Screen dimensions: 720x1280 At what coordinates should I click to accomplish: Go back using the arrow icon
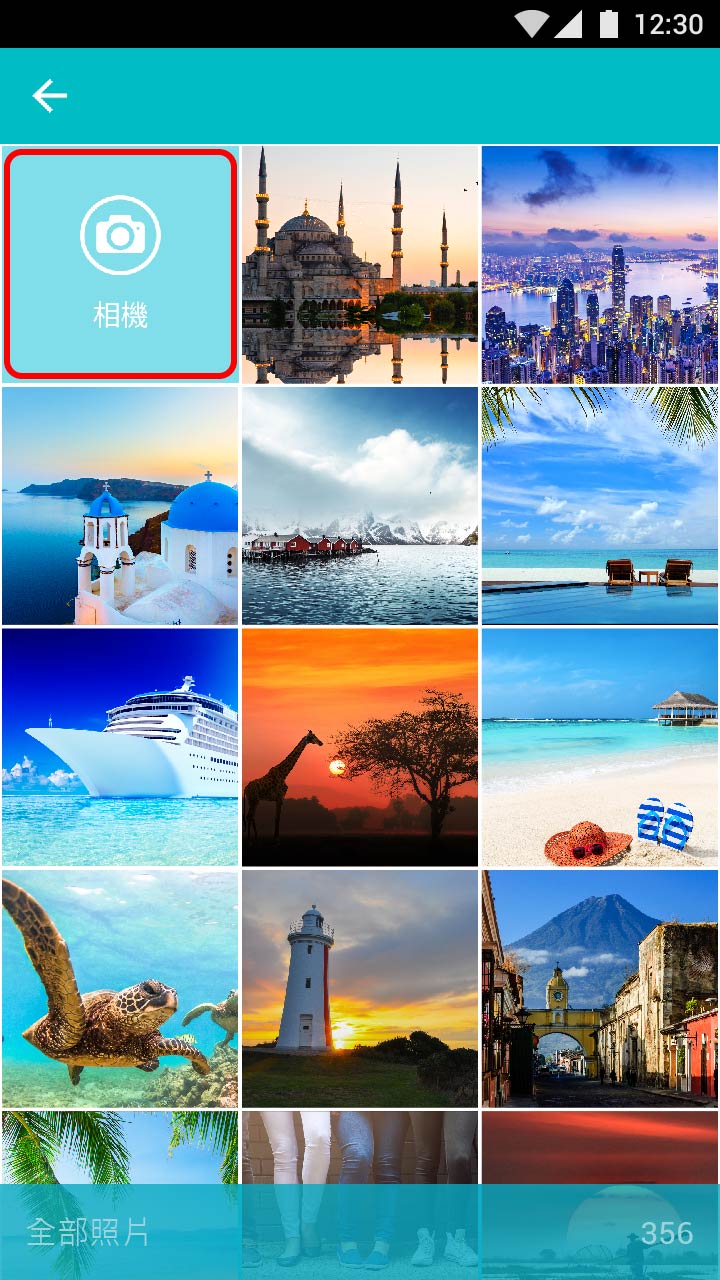tap(49, 96)
